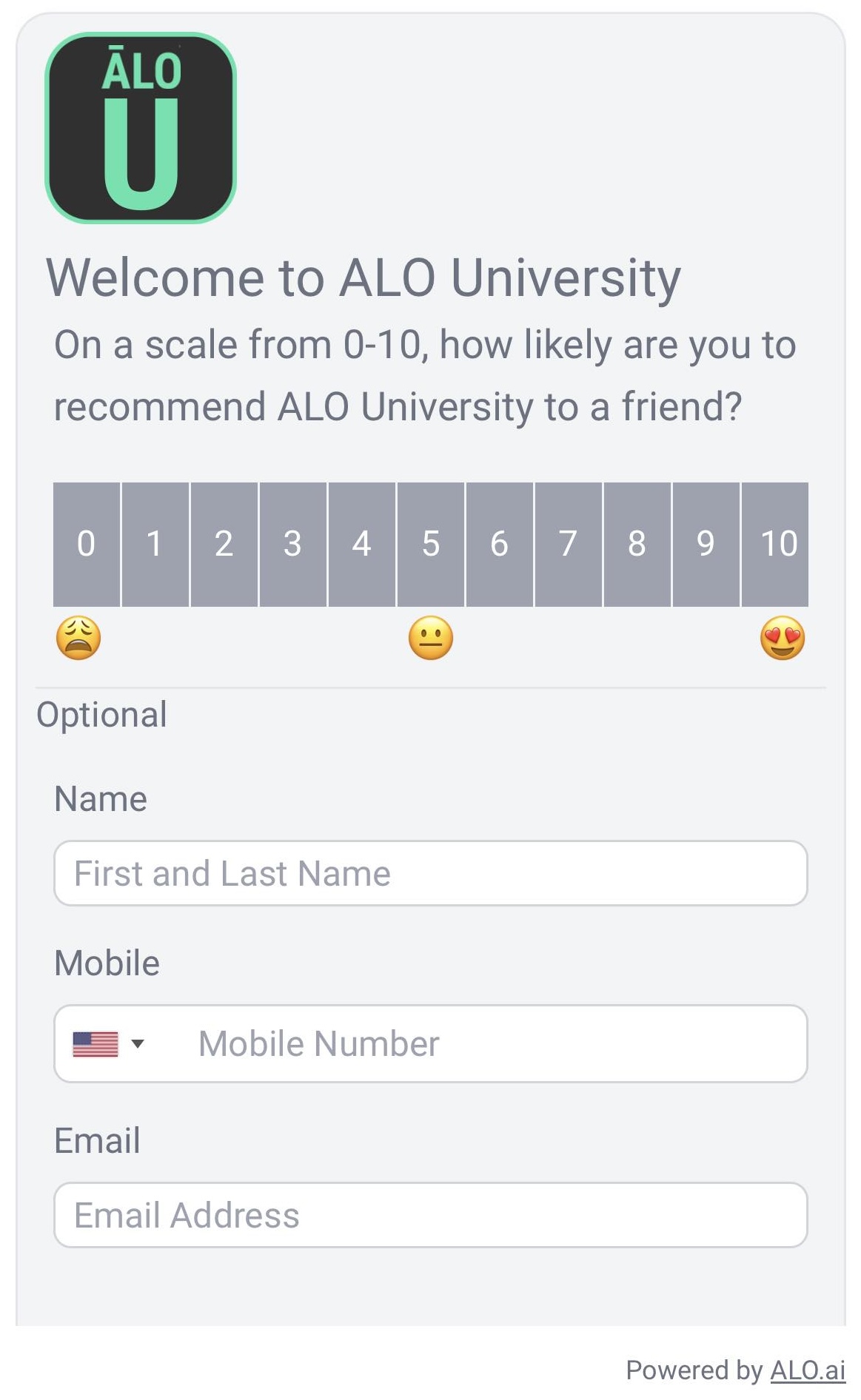This screenshot has width=861, height=1400.
Task: Select rating 8
Action: pyautogui.click(x=637, y=544)
